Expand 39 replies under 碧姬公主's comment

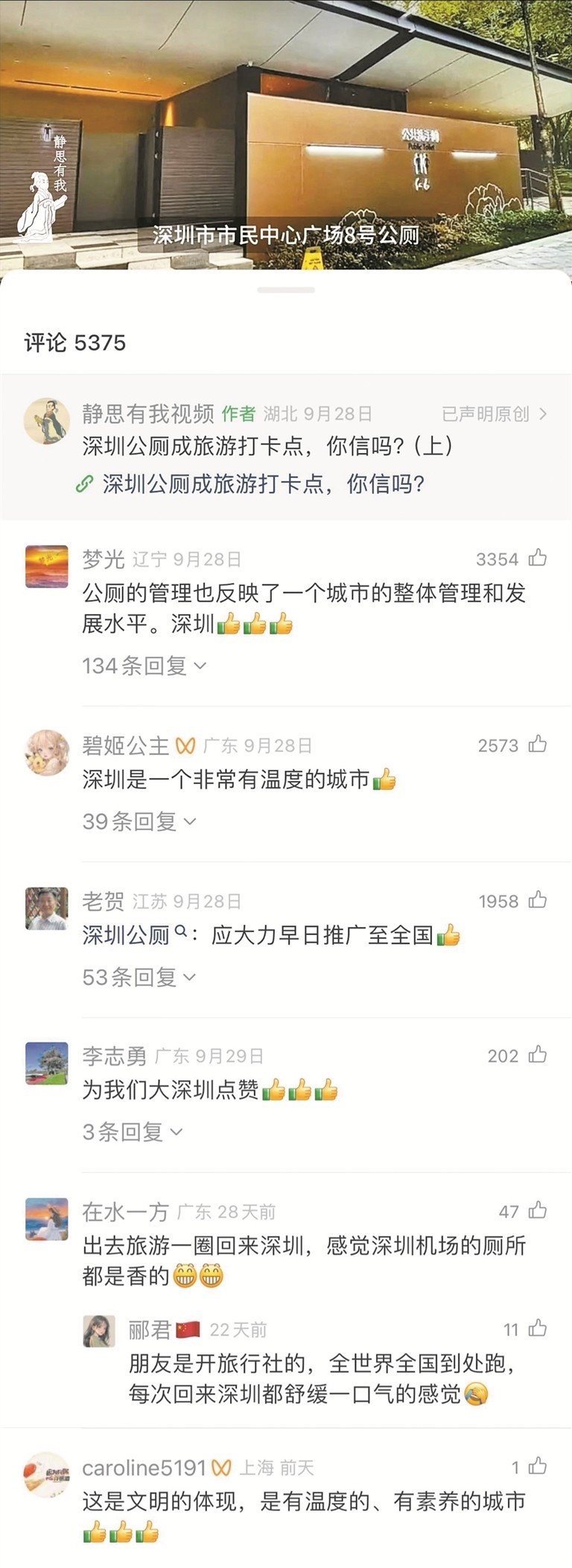coord(139,821)
